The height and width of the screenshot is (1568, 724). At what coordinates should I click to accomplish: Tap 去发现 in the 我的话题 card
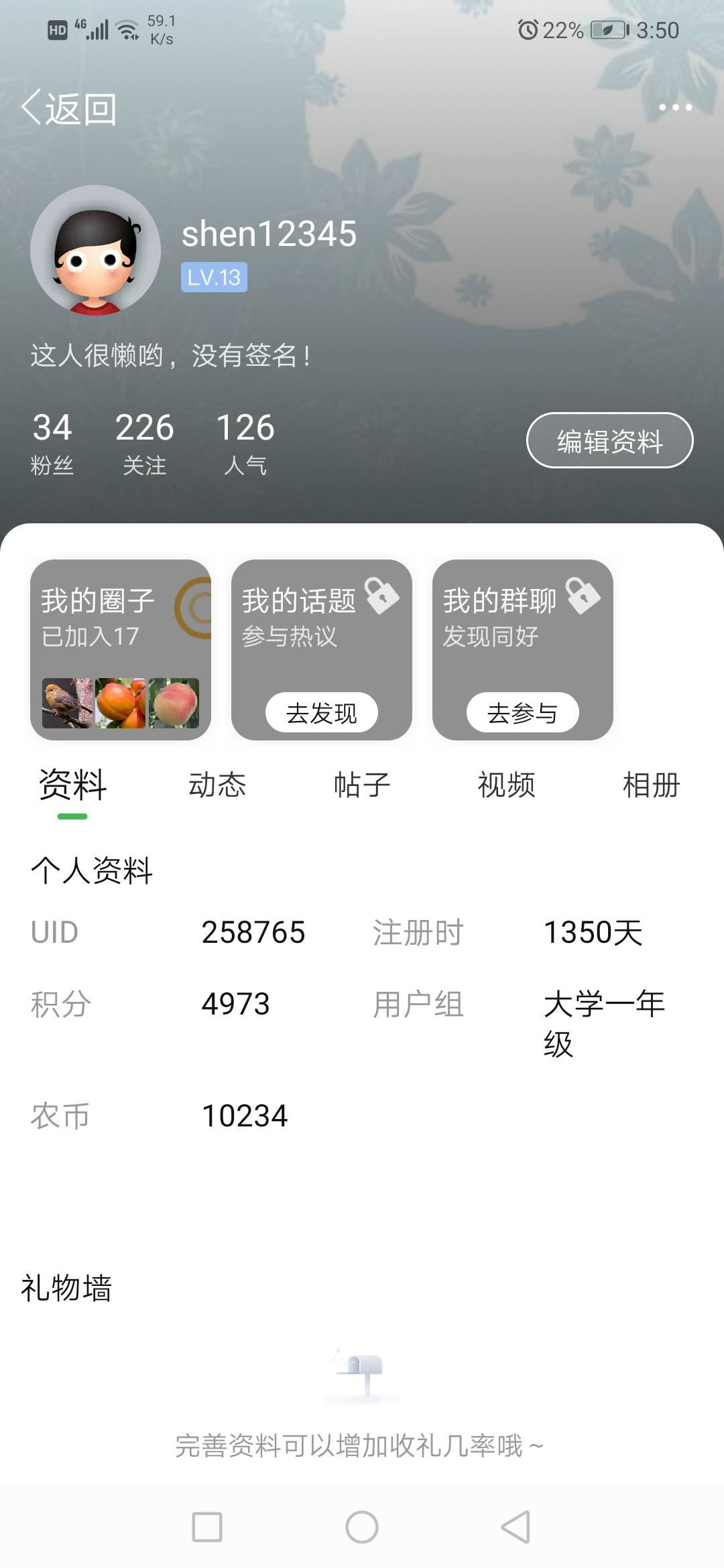(322, 712)
